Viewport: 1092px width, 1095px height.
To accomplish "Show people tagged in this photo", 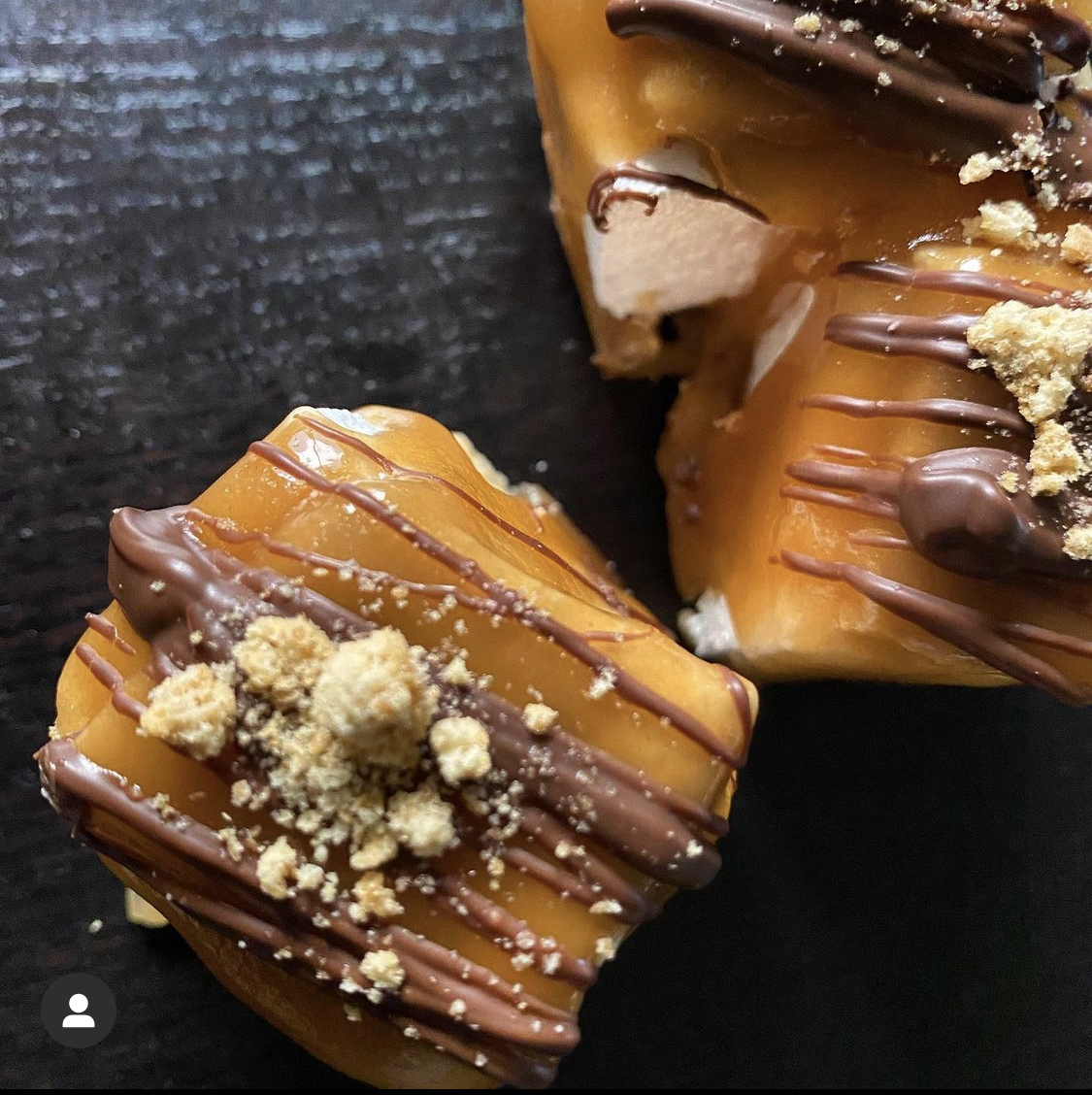I will coord(79,1011).
